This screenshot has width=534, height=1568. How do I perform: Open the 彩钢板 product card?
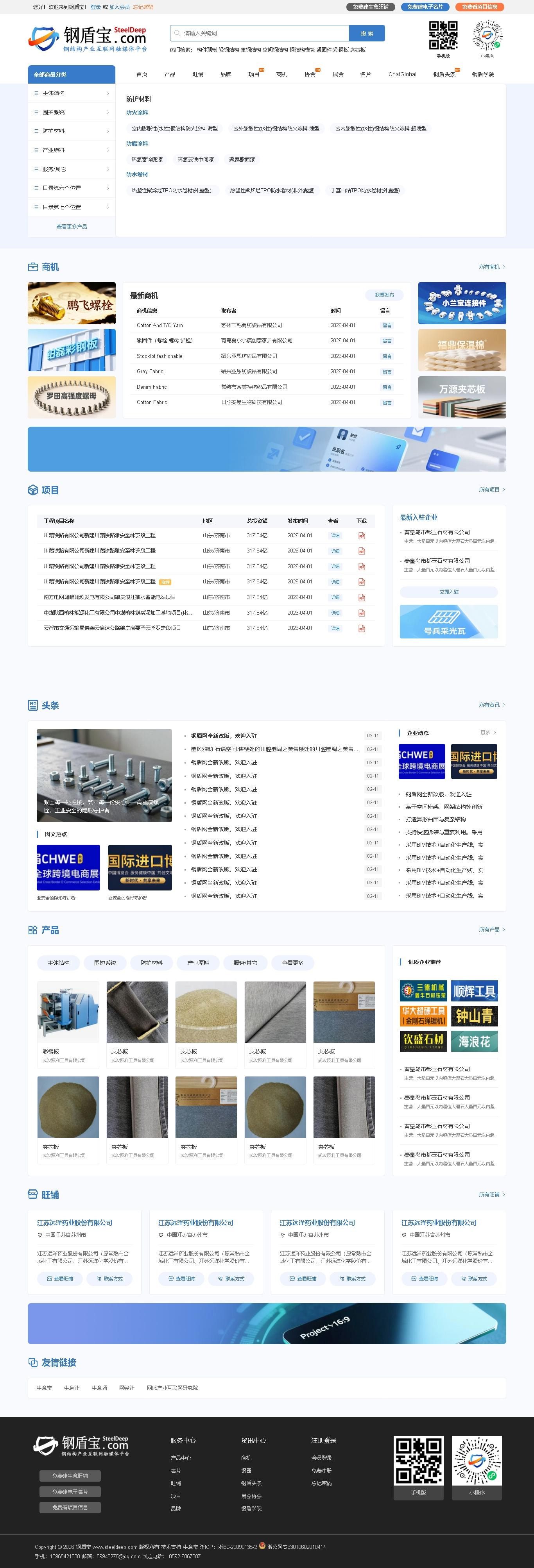68,1022
